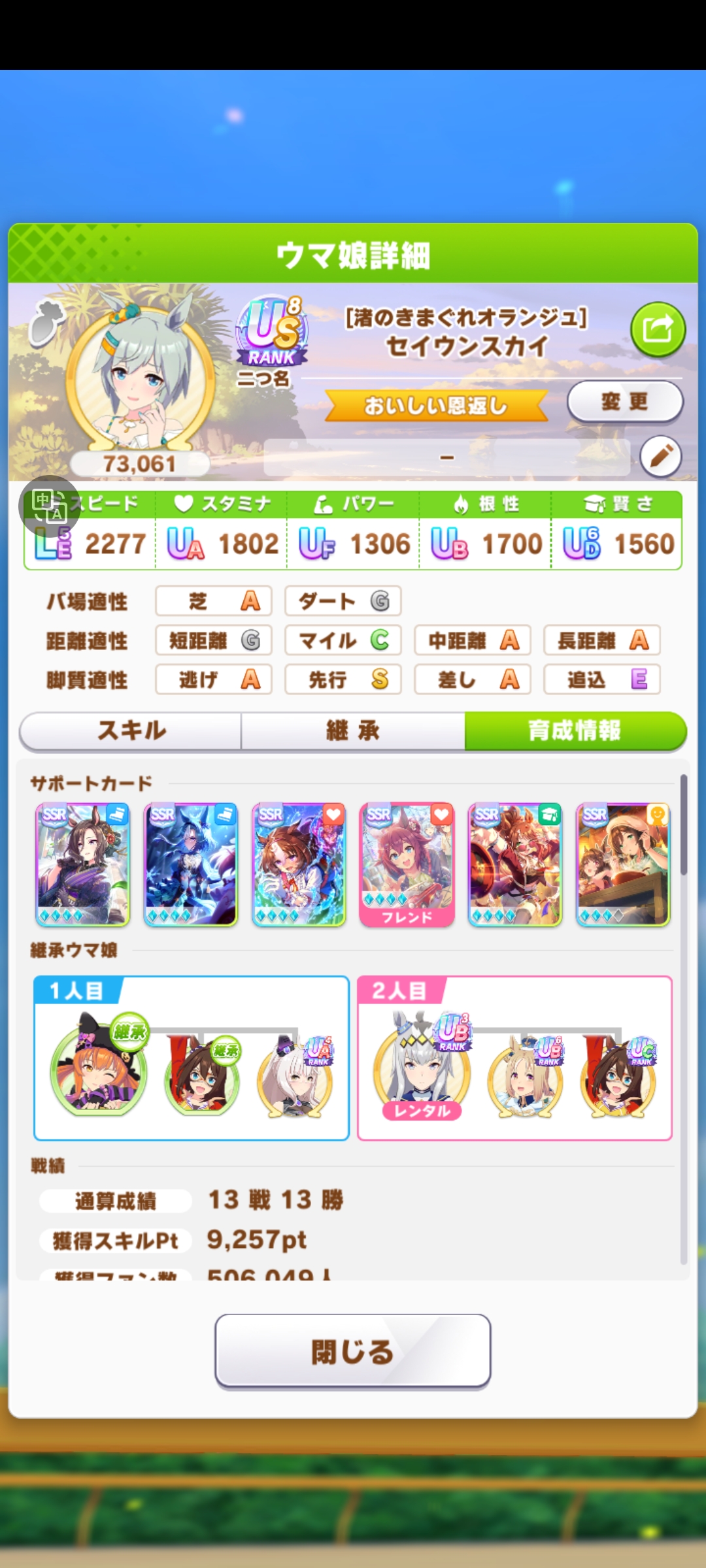Tap the 変更 button to change title
This screenshot has width=706, height=1568.
[625, 401]
